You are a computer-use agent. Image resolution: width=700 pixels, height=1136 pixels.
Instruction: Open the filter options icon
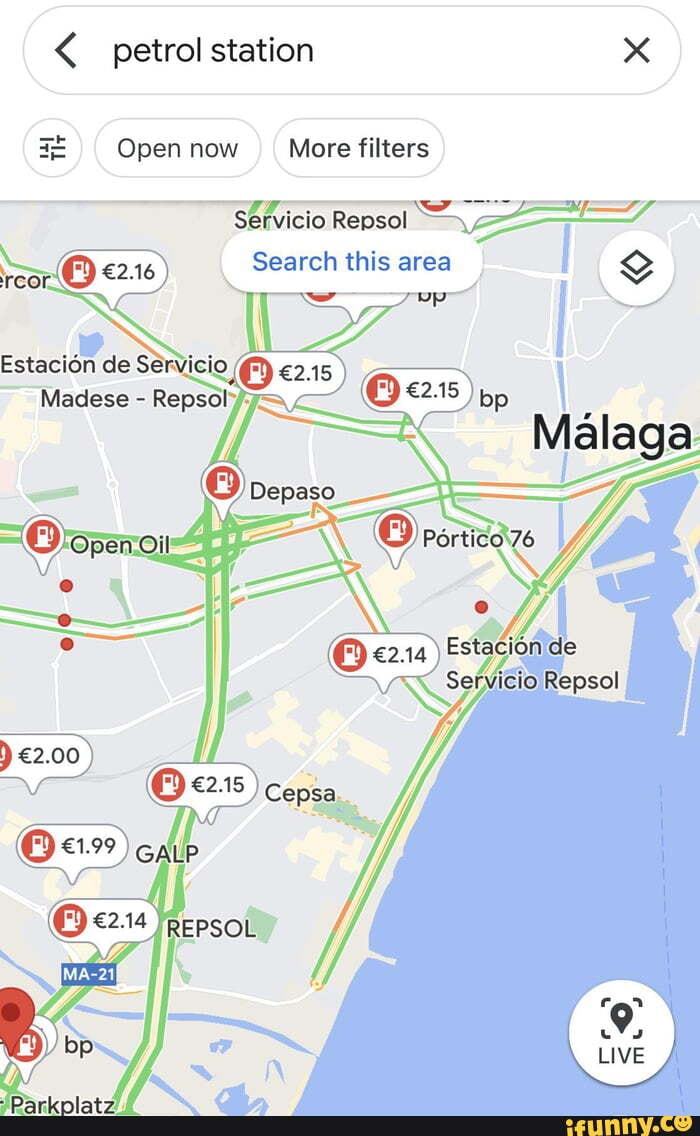click(x=52, y=148)
